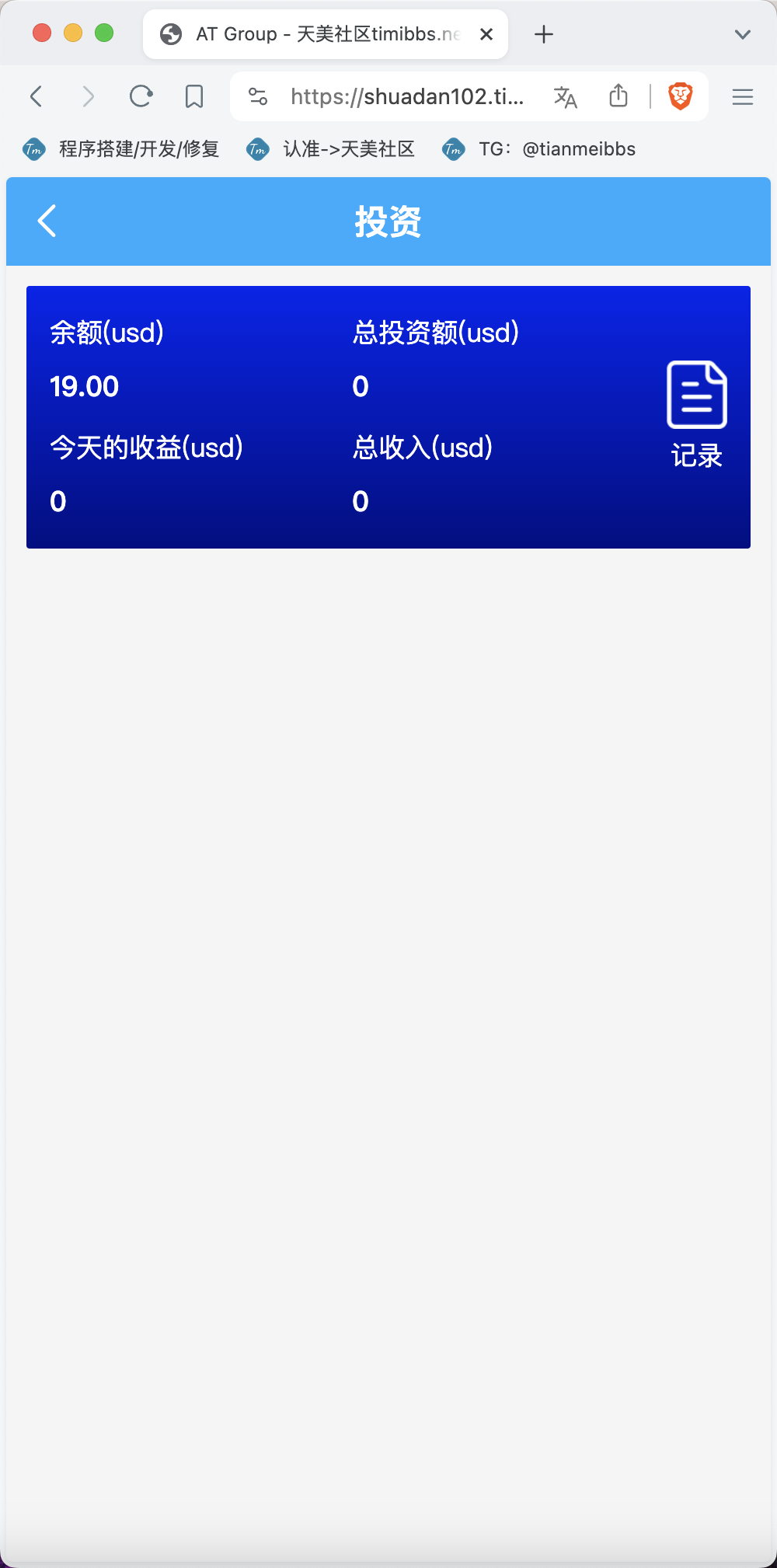
Task: Focus the shuadan102 address bar
Action: pyautogui.click(x=406, y=96)
